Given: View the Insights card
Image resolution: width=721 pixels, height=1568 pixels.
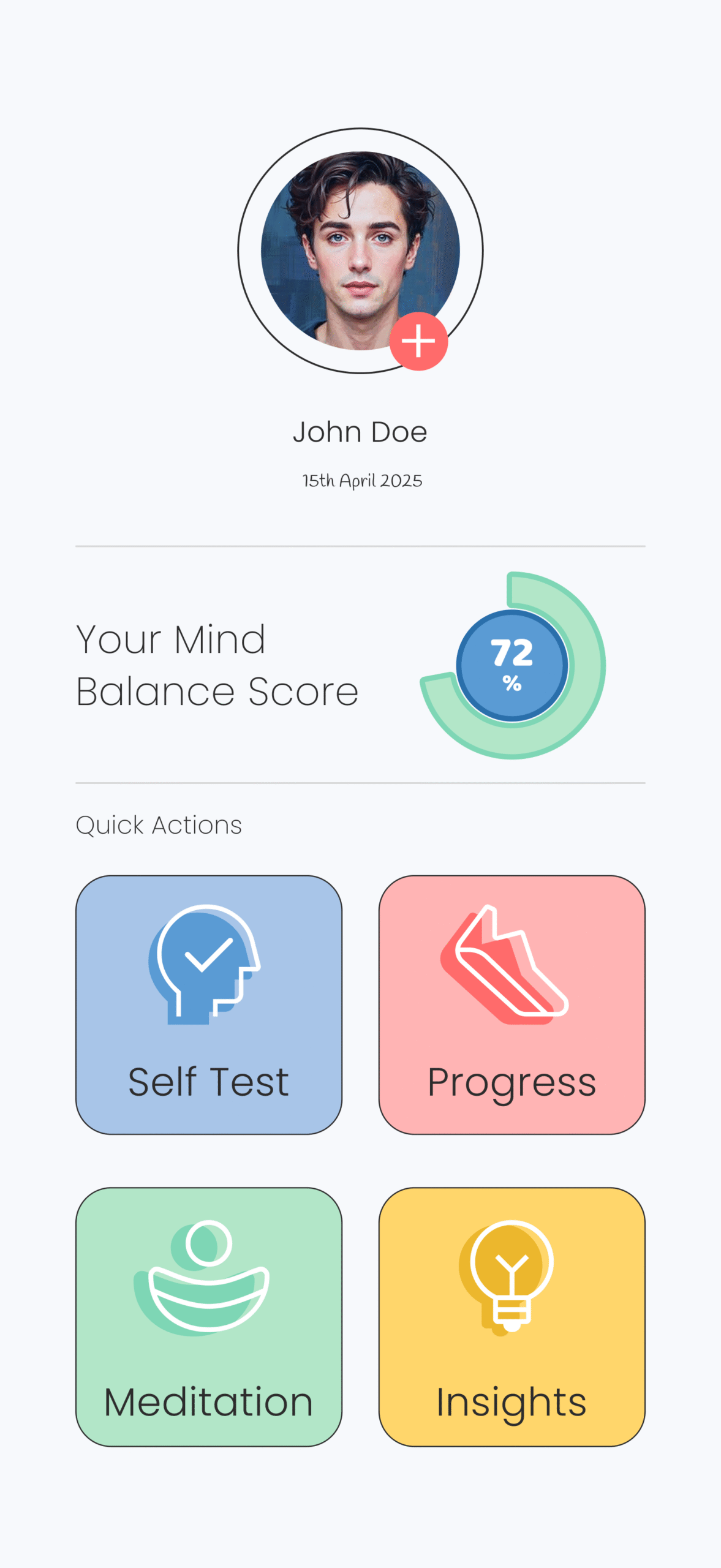Looking at the screenshot, I should (x=511, y=1317).
